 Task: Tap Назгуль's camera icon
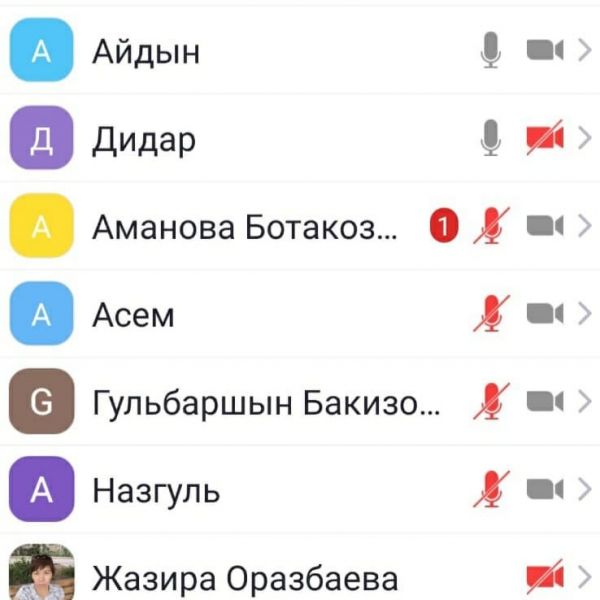541,491
